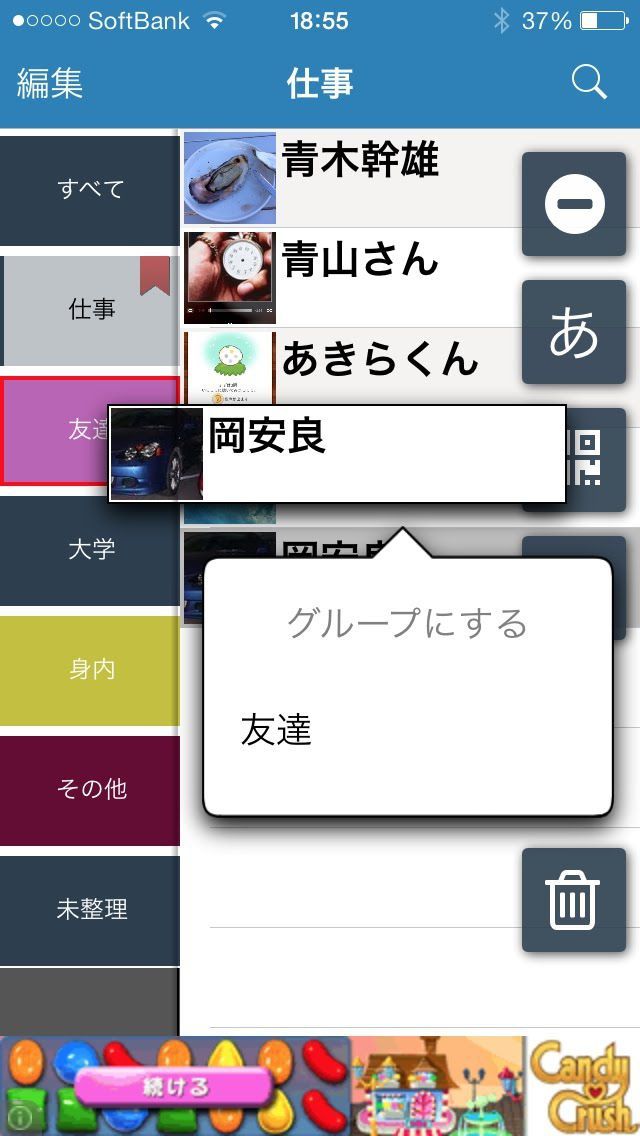Choose 友達 in the group popup
Image resolution: width=640 pixels, height=1136 pixels.
coord(277,731)
